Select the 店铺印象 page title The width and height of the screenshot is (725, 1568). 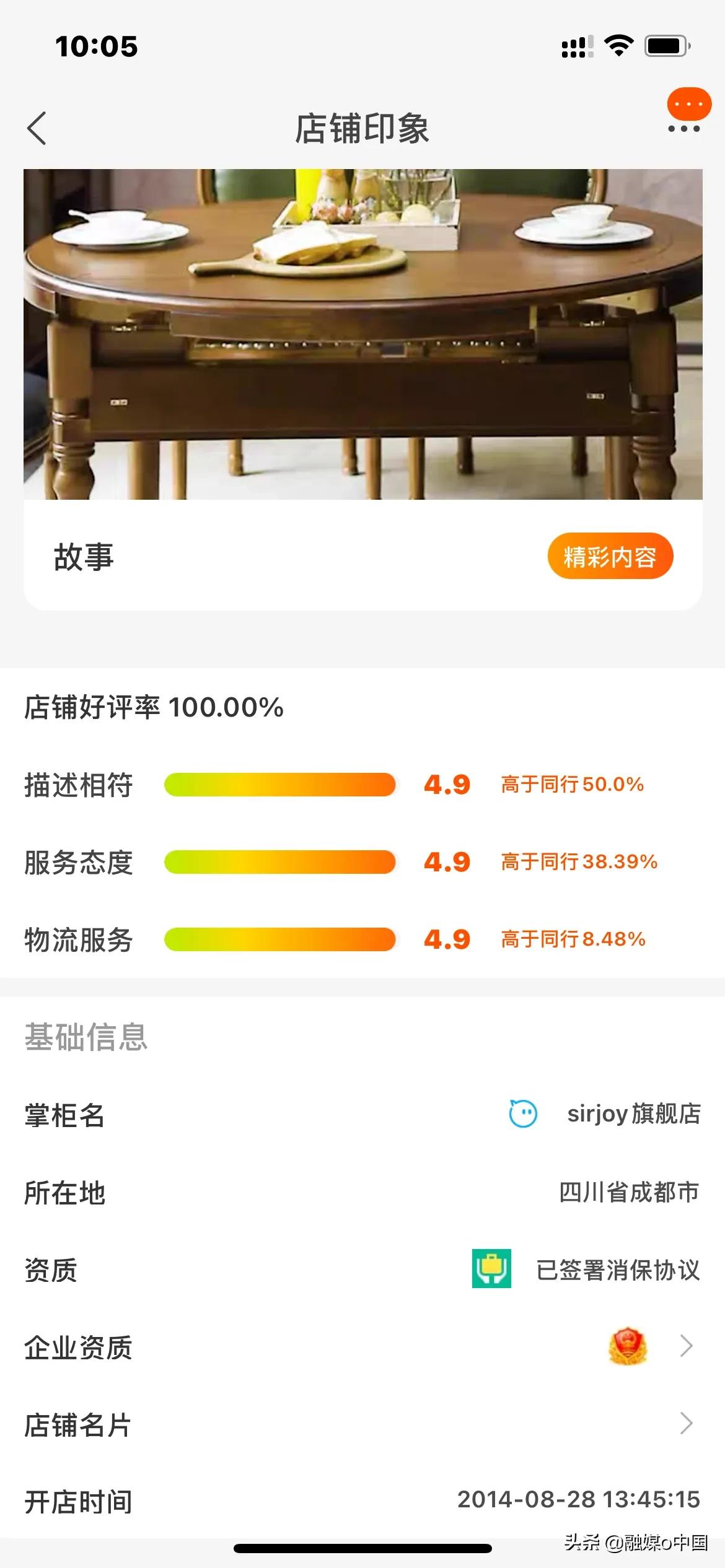tap(362, 127)
